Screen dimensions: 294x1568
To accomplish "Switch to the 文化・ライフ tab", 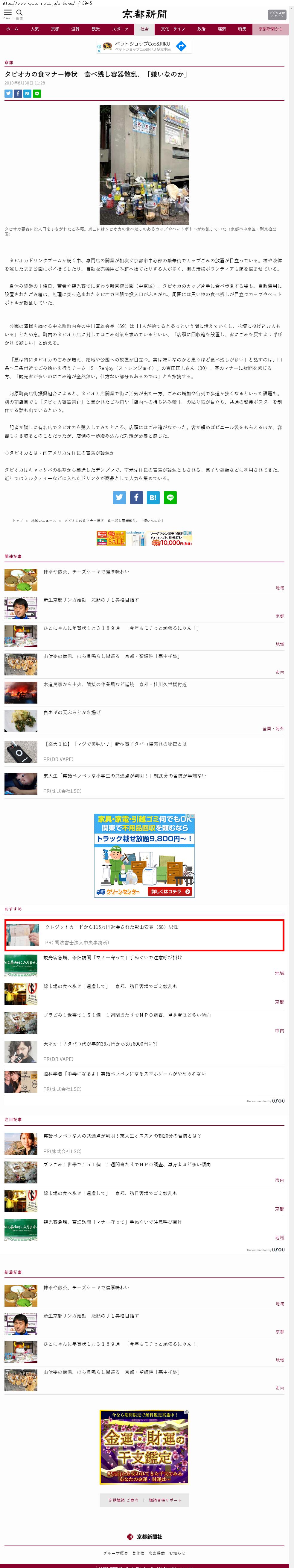I will click(173, 29).
